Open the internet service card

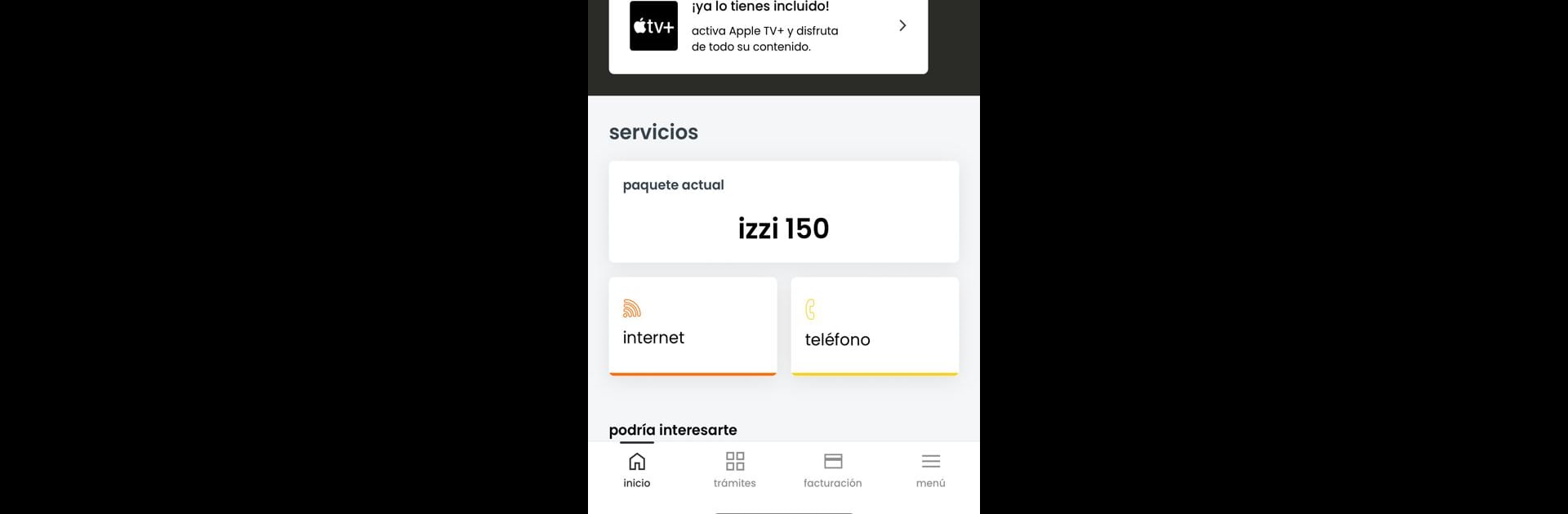(693, 326)
